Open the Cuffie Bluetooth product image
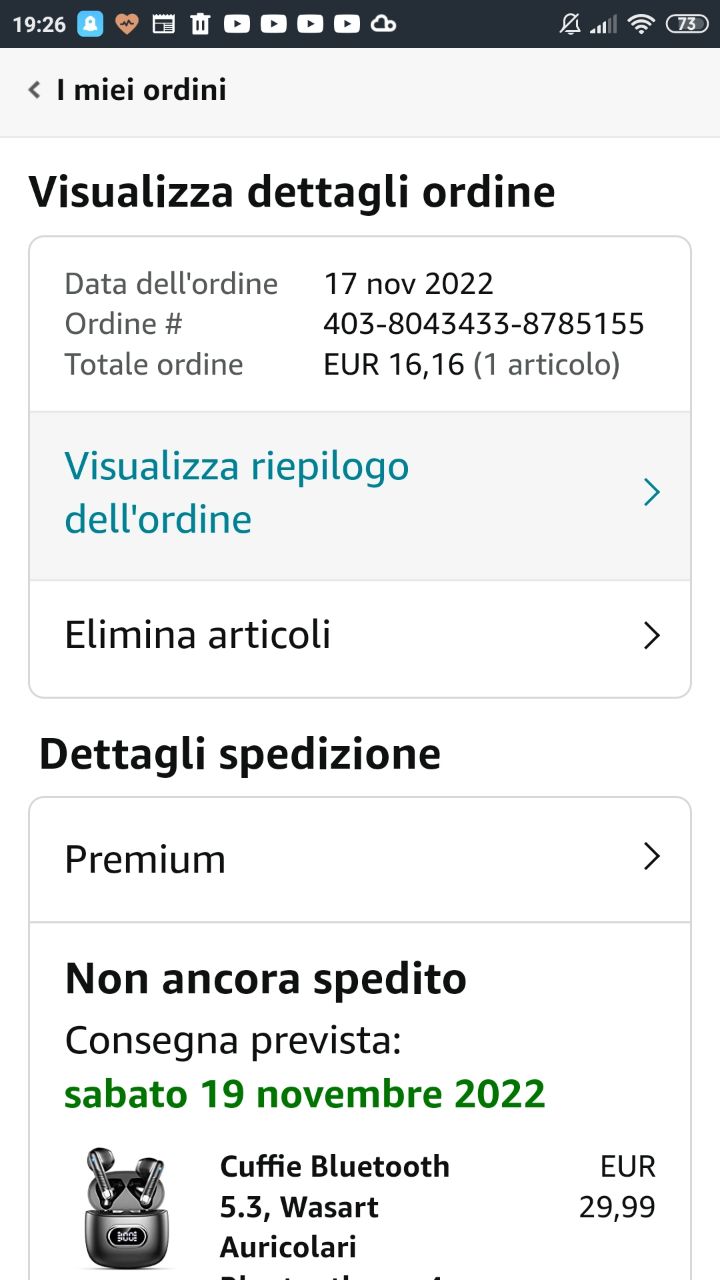 click(126, 1206)
